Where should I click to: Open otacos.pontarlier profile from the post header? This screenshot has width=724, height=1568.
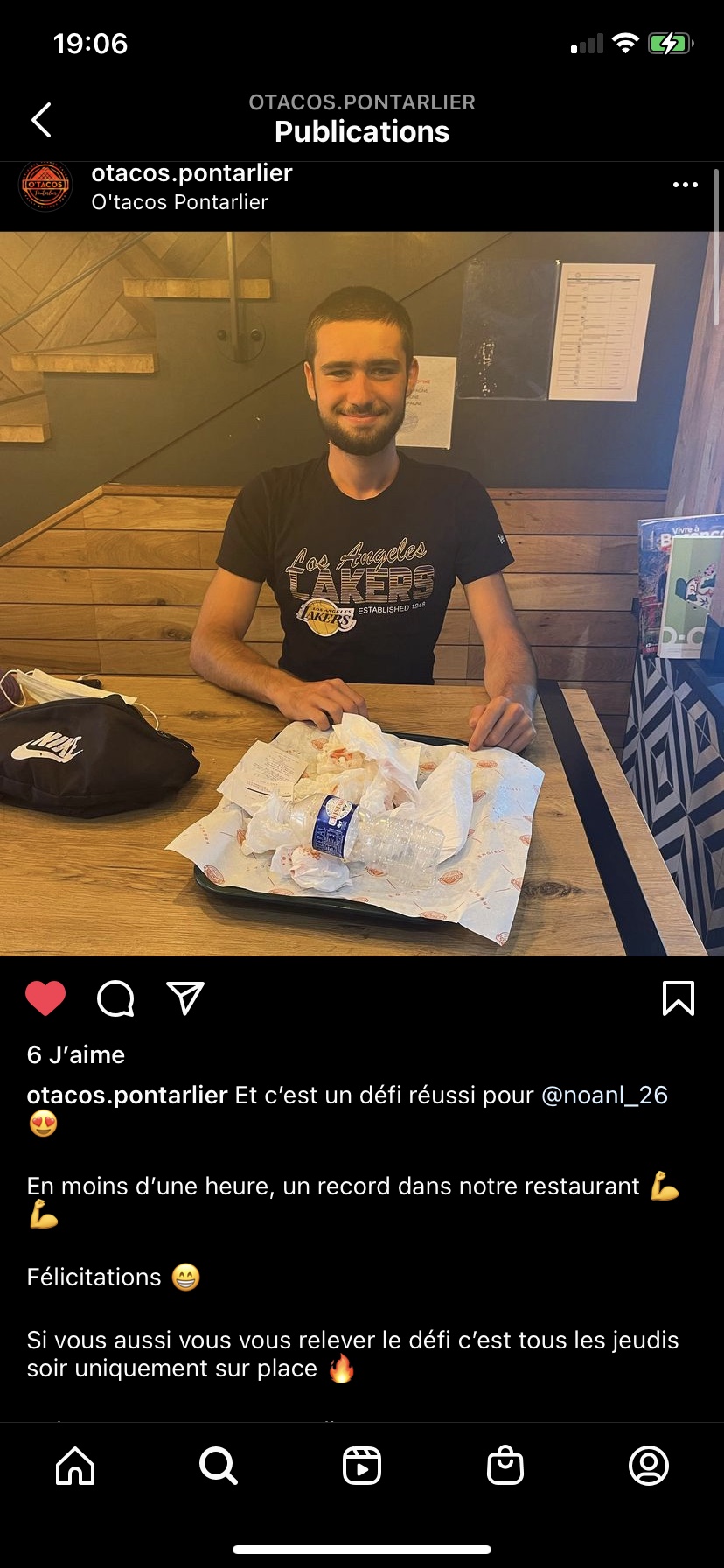(191, 173)
